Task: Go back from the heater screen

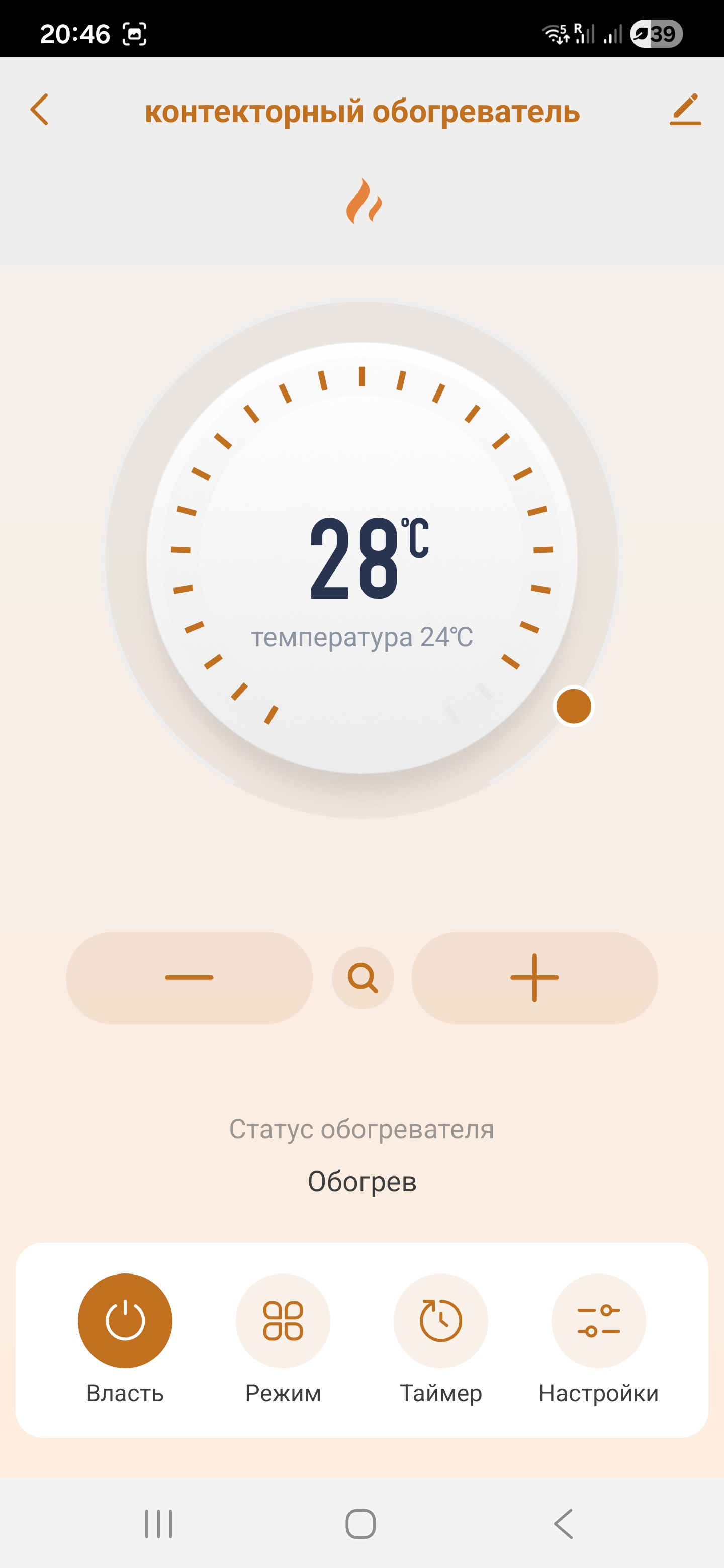Action: [x=40, y=110]
